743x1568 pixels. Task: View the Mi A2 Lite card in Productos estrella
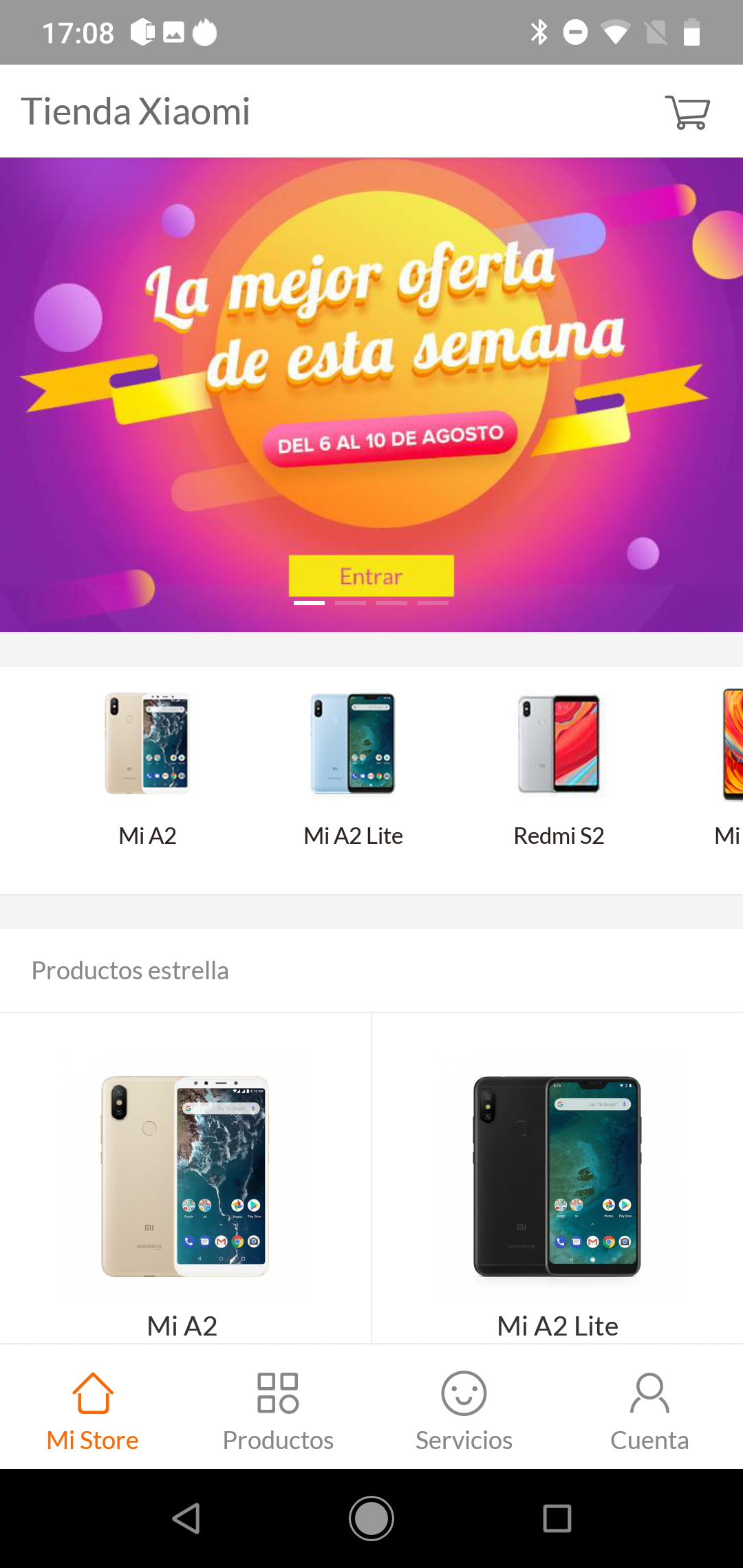point(557,1178)
